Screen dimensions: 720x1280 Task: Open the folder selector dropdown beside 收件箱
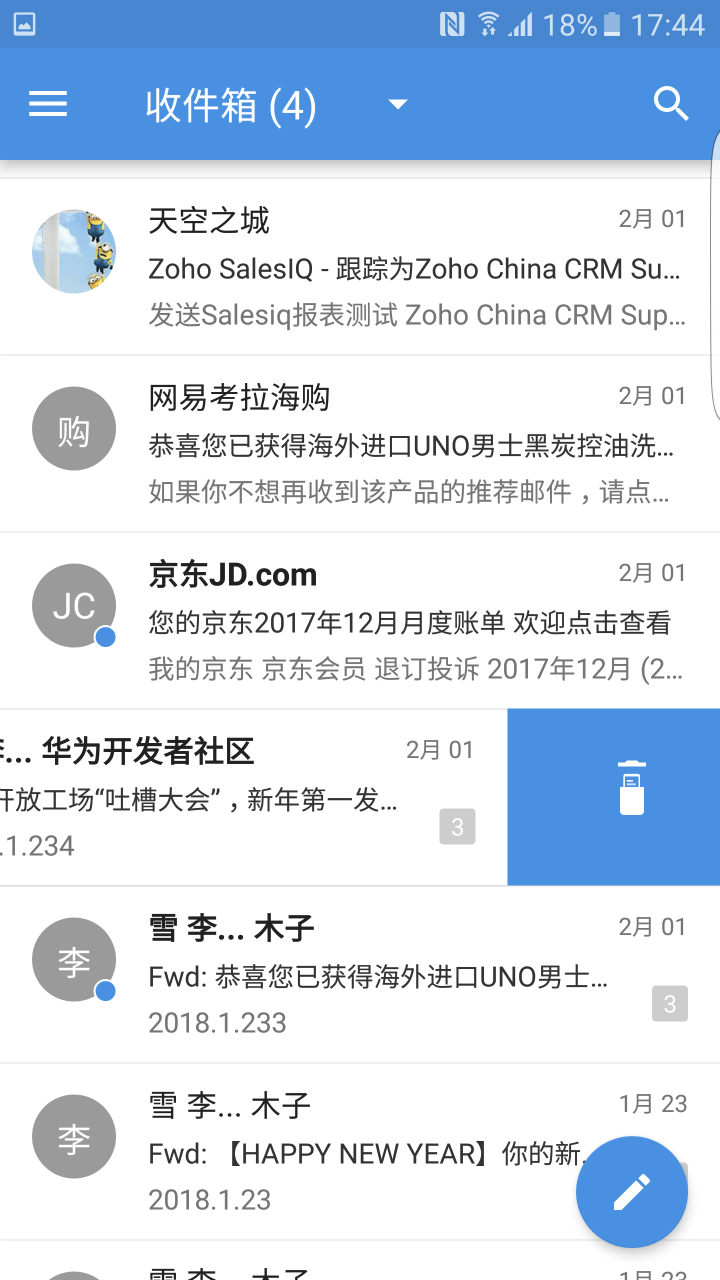tap(397, 103)
